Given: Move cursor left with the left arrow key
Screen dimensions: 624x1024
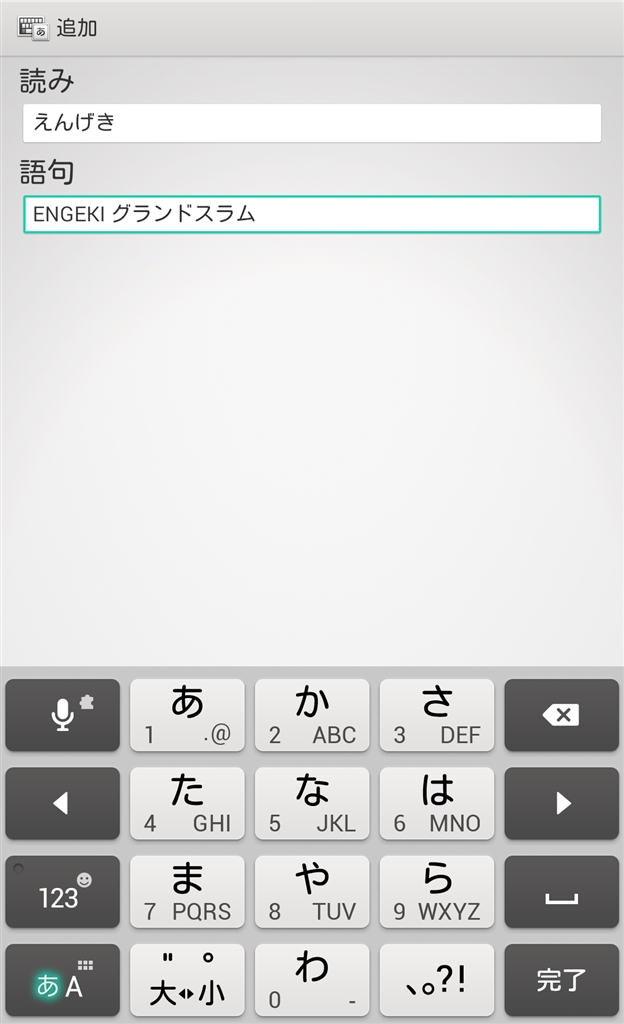Looking at the screenshot, I should (62, 803).
